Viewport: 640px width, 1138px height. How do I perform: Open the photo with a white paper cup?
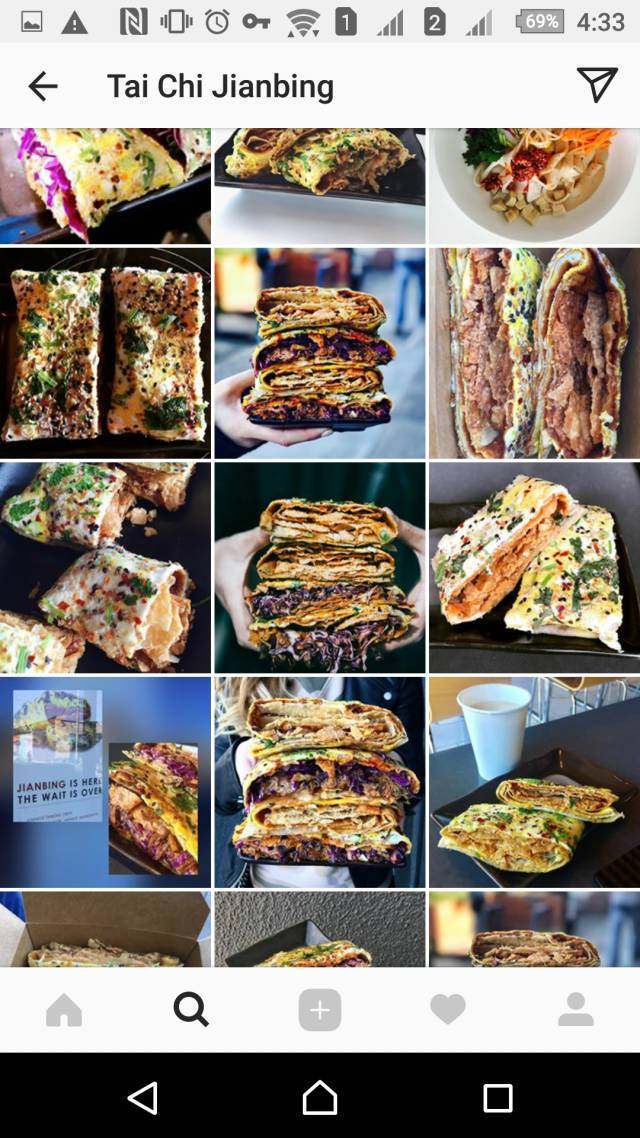point(534,782)
